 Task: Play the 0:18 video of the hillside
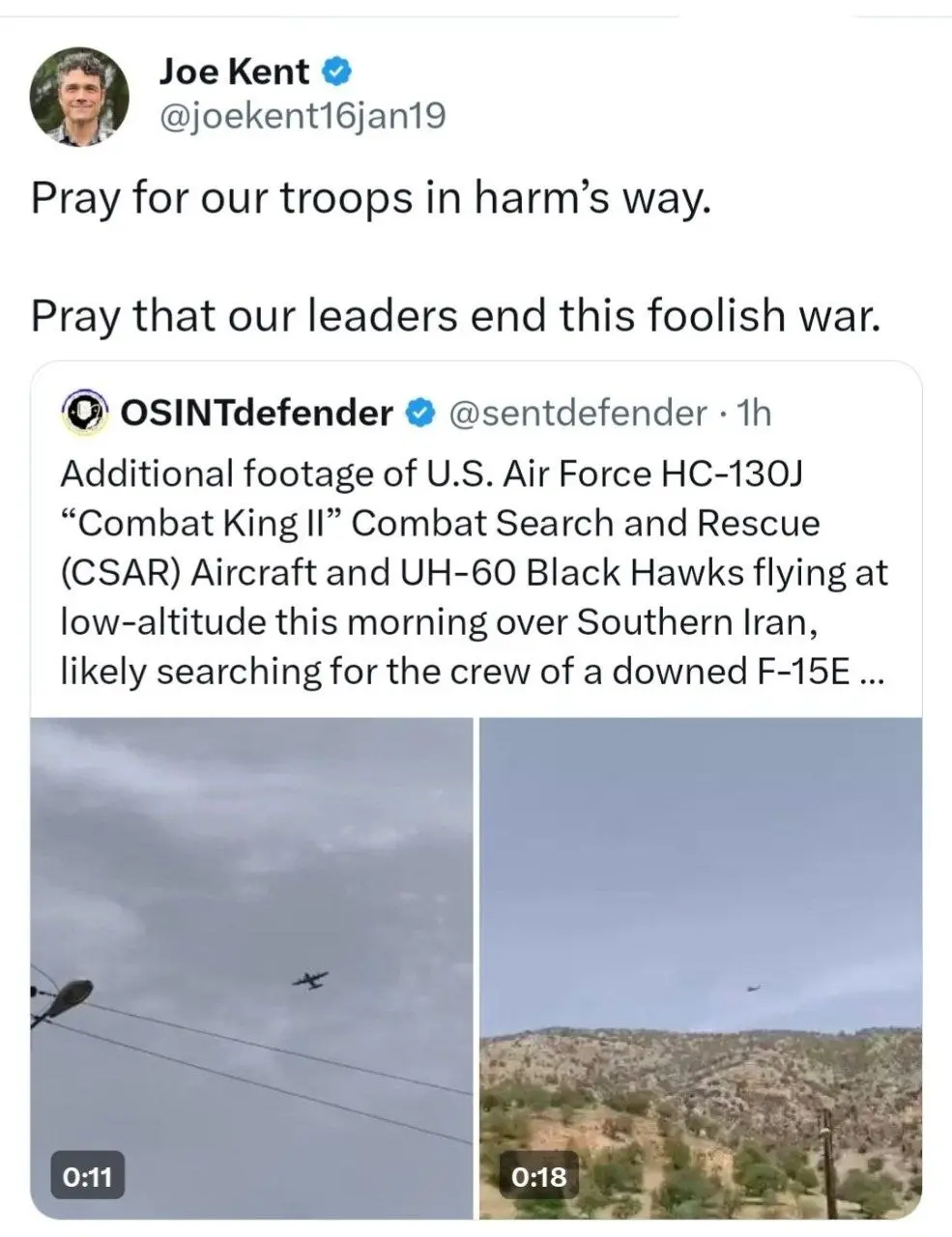(x=701, y=966)
